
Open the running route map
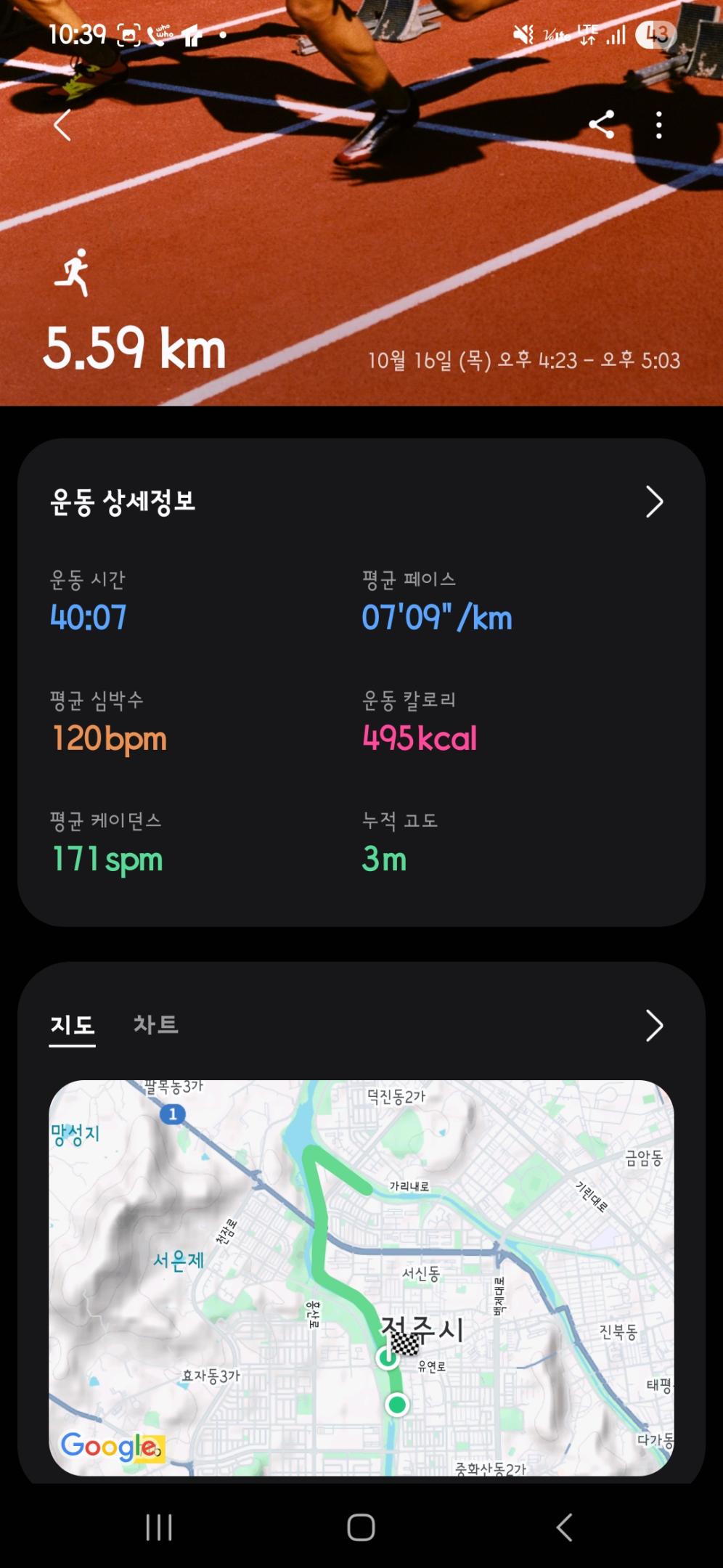pyautogui.click(x=361, y=1278)
